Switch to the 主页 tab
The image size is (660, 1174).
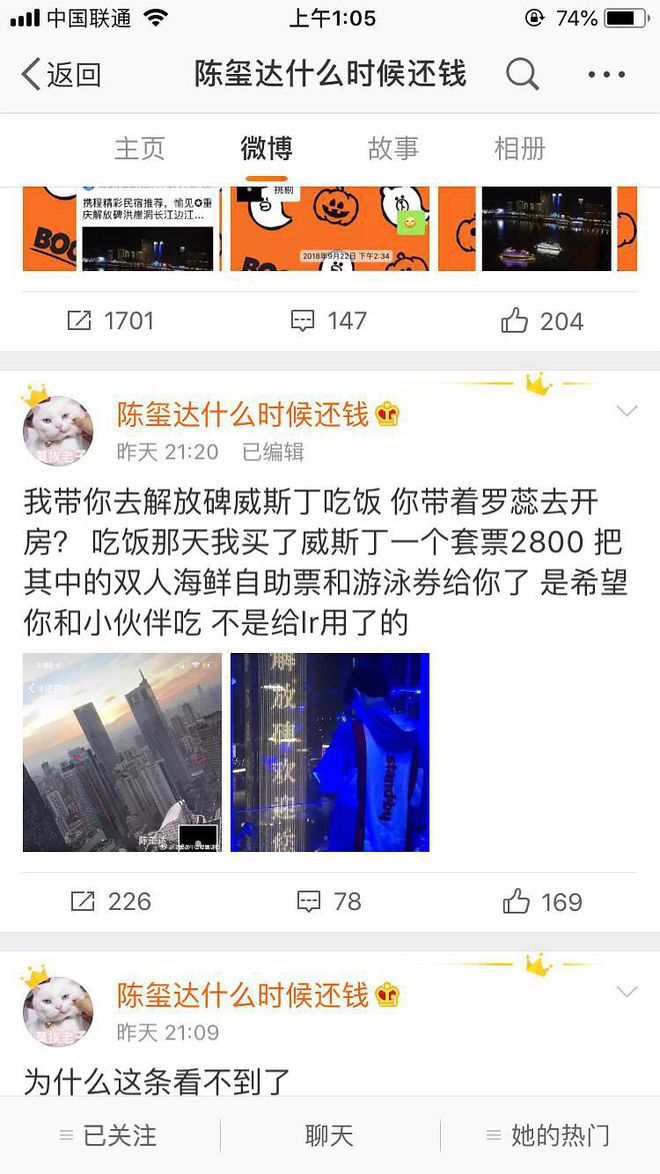tap(139, 148)
